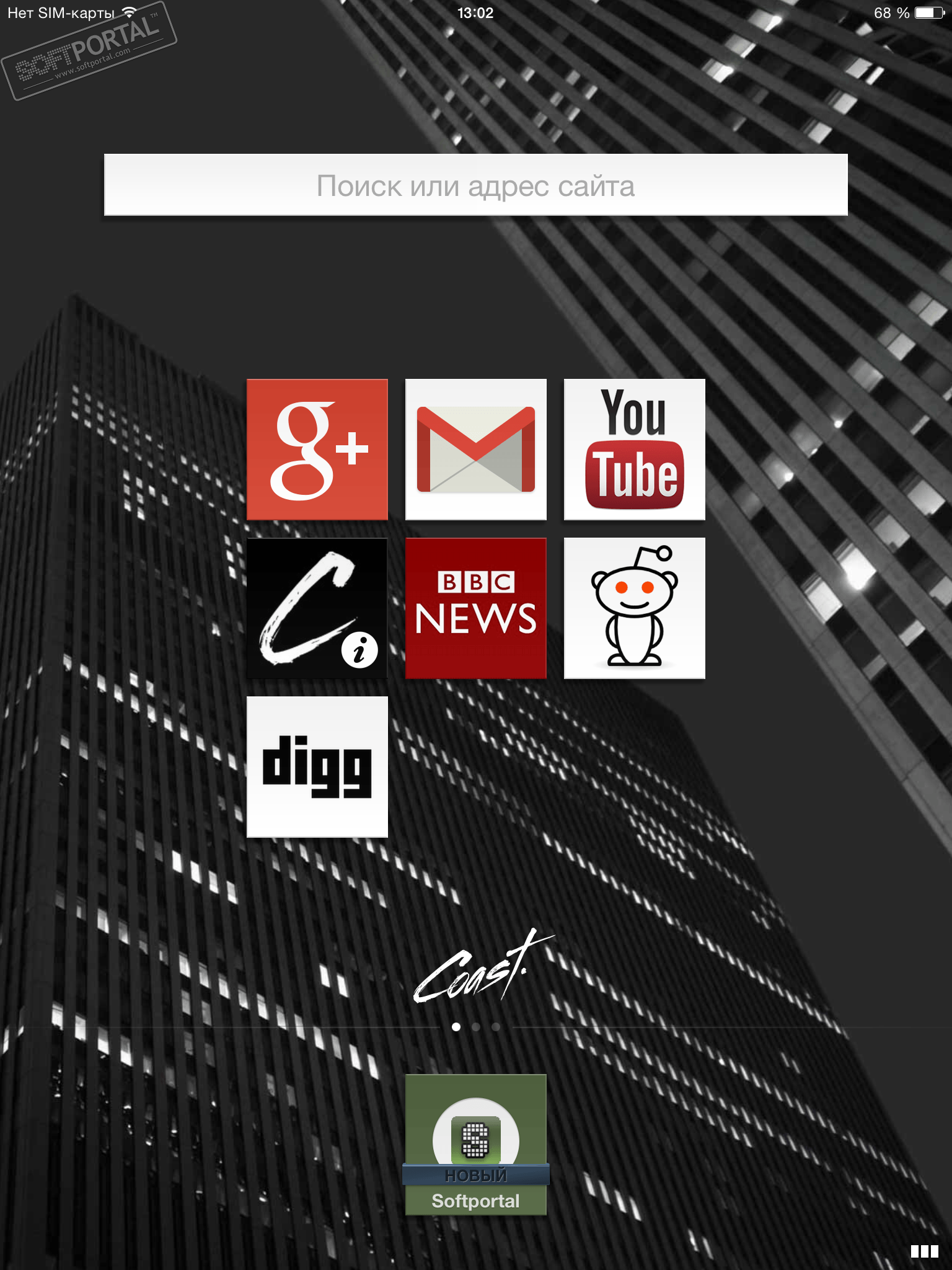The height and width of the screenshot is (1270, 952).
Task: Tap the search or site address field
Action: coord(475,185)
